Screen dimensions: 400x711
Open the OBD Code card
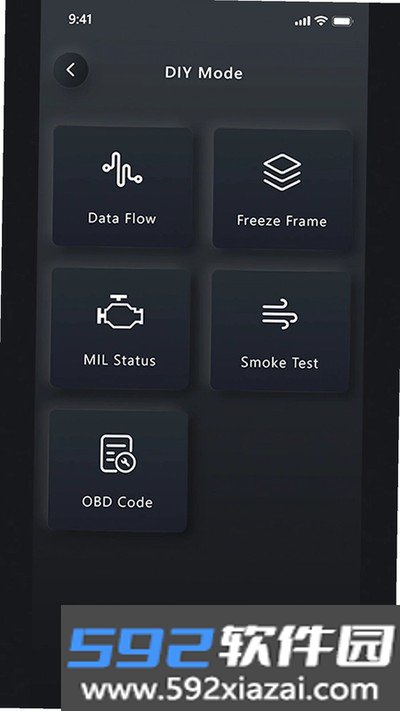click(x=118, y=471)
